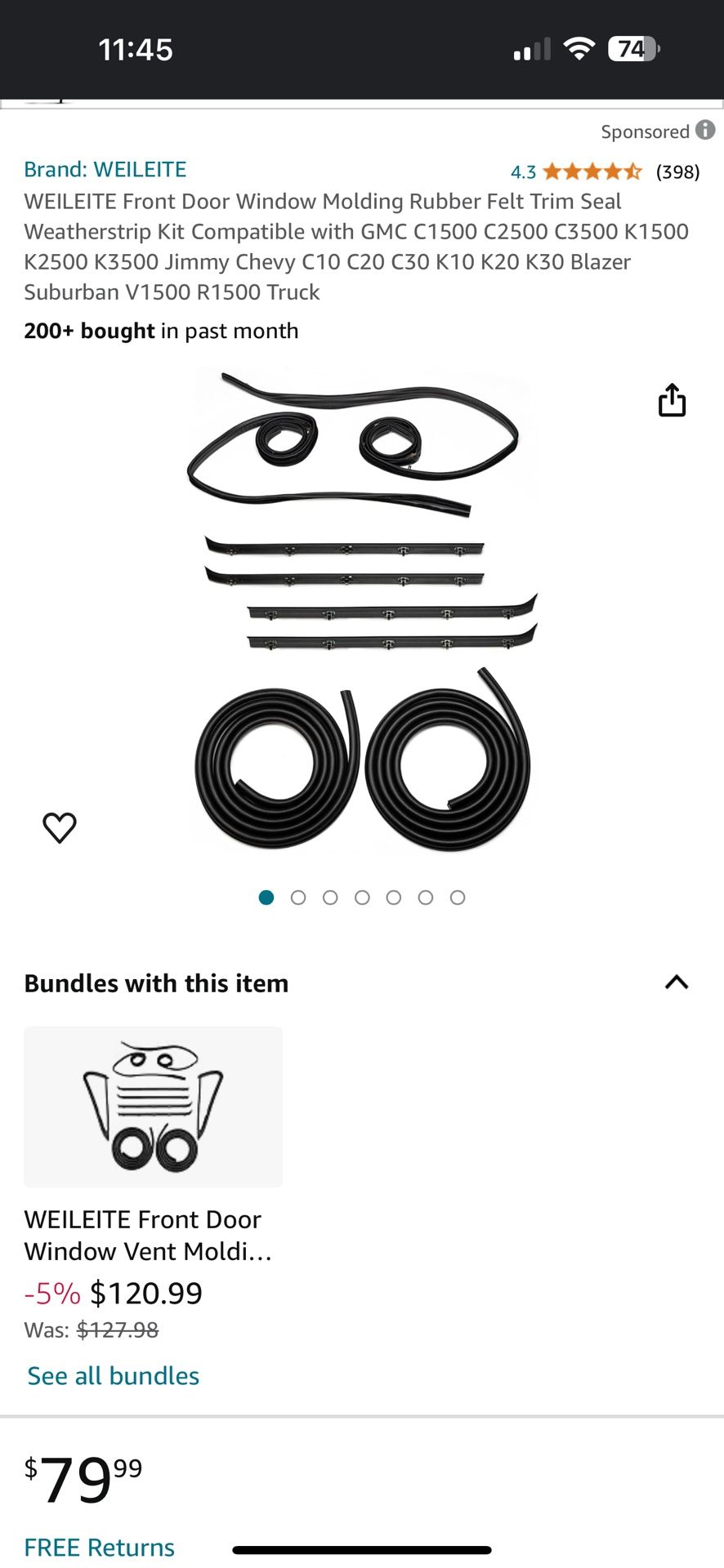Add product to wish list heart
This screenshot has width=724, height=1568.
tap(60, 827)
